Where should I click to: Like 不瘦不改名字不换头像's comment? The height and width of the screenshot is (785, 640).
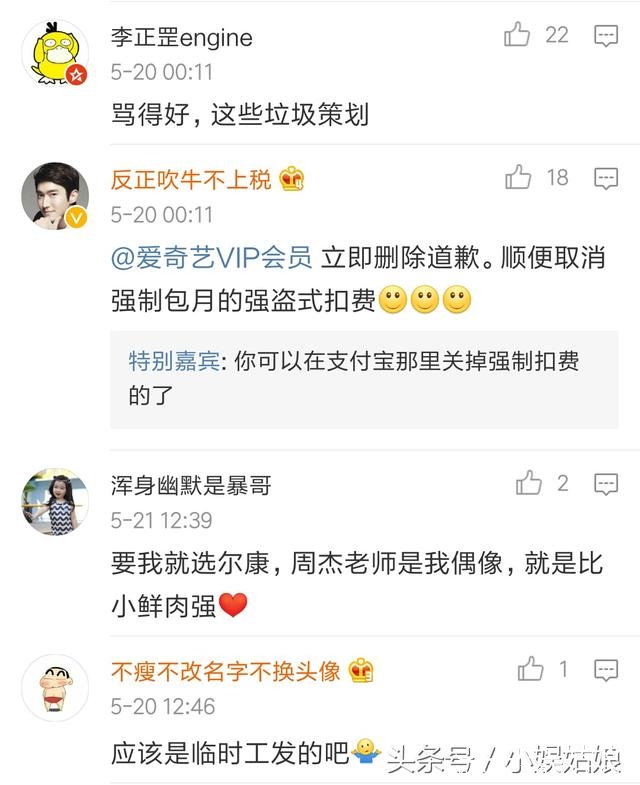[529, 670]
